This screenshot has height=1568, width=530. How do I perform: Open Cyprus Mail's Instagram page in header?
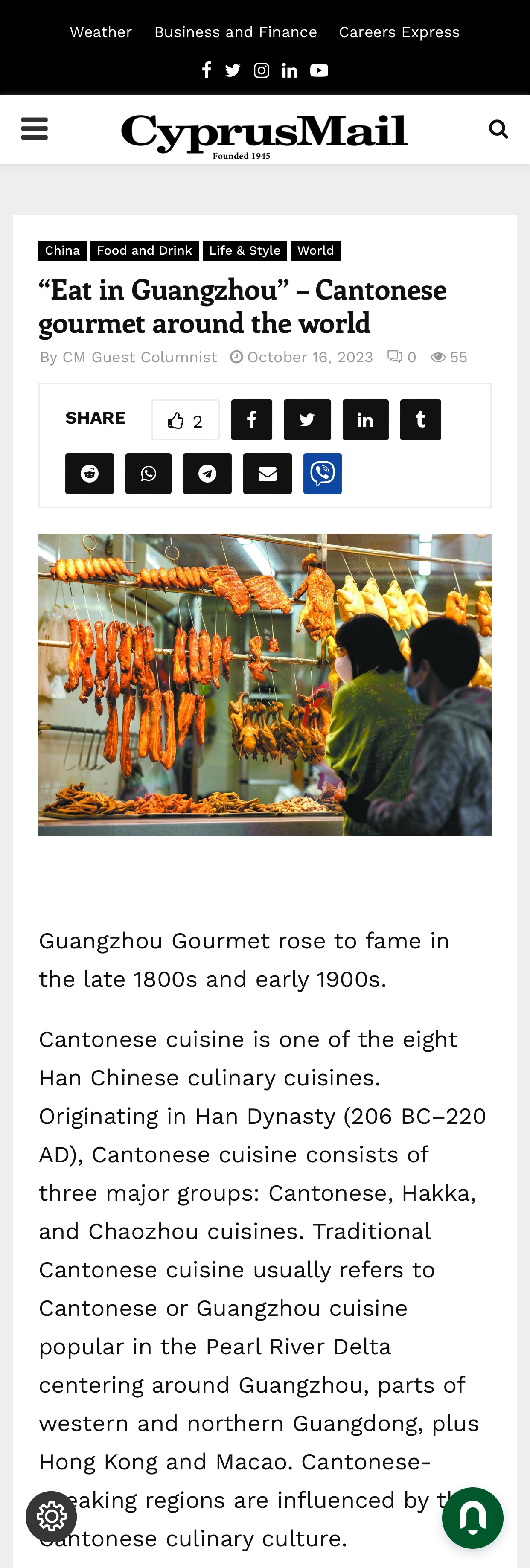pyautogui.click(x=261, y=70)
